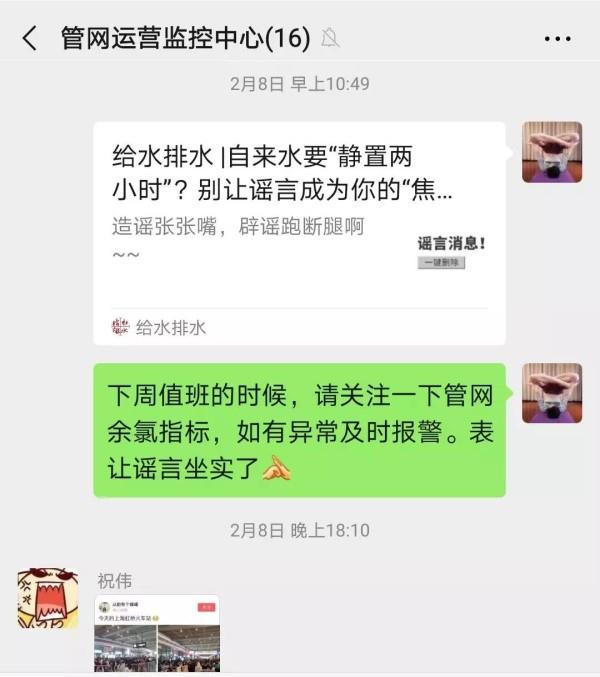Viewport: 600px width, 677px height.
Task: Open the chat overflow menu
Action: (557, 39)
